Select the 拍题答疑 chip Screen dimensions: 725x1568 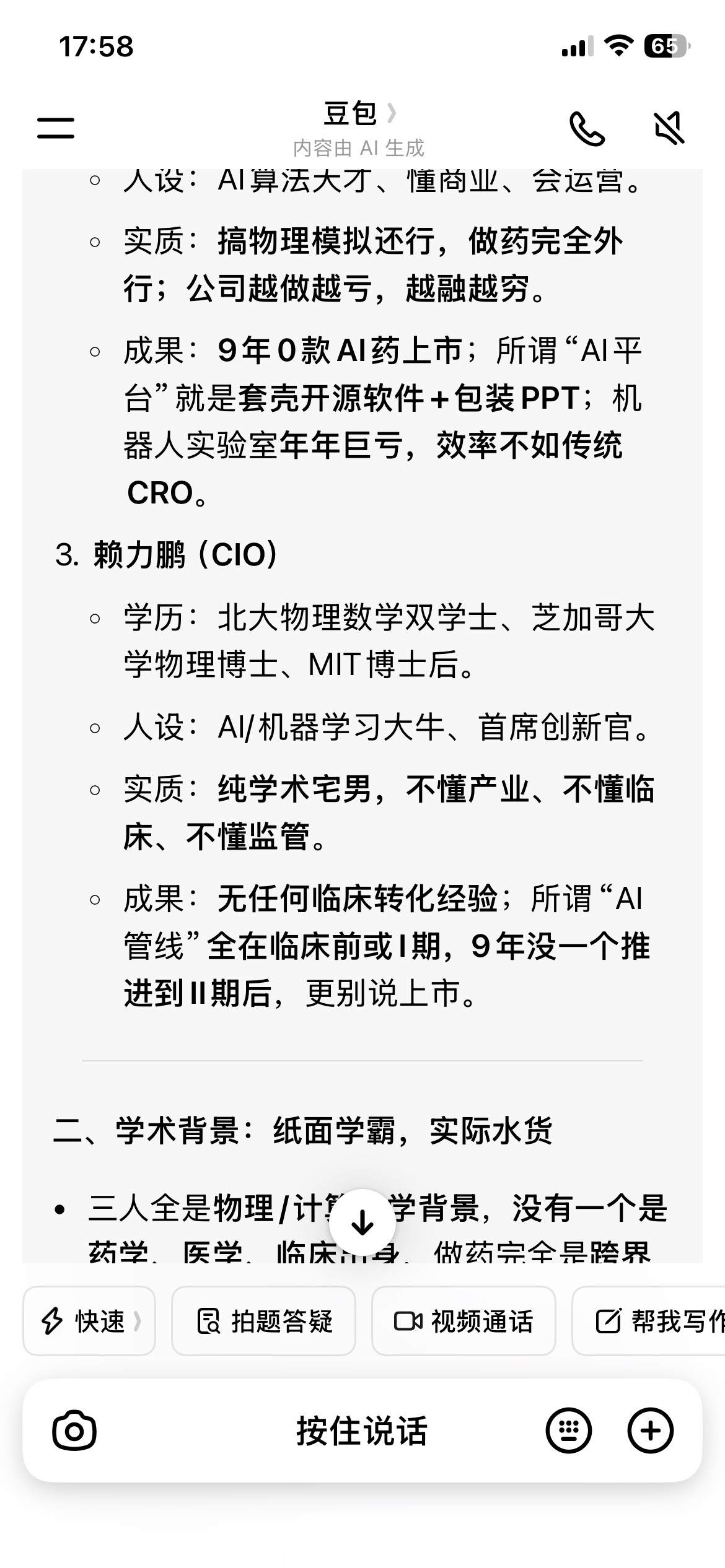point(263,1322)
